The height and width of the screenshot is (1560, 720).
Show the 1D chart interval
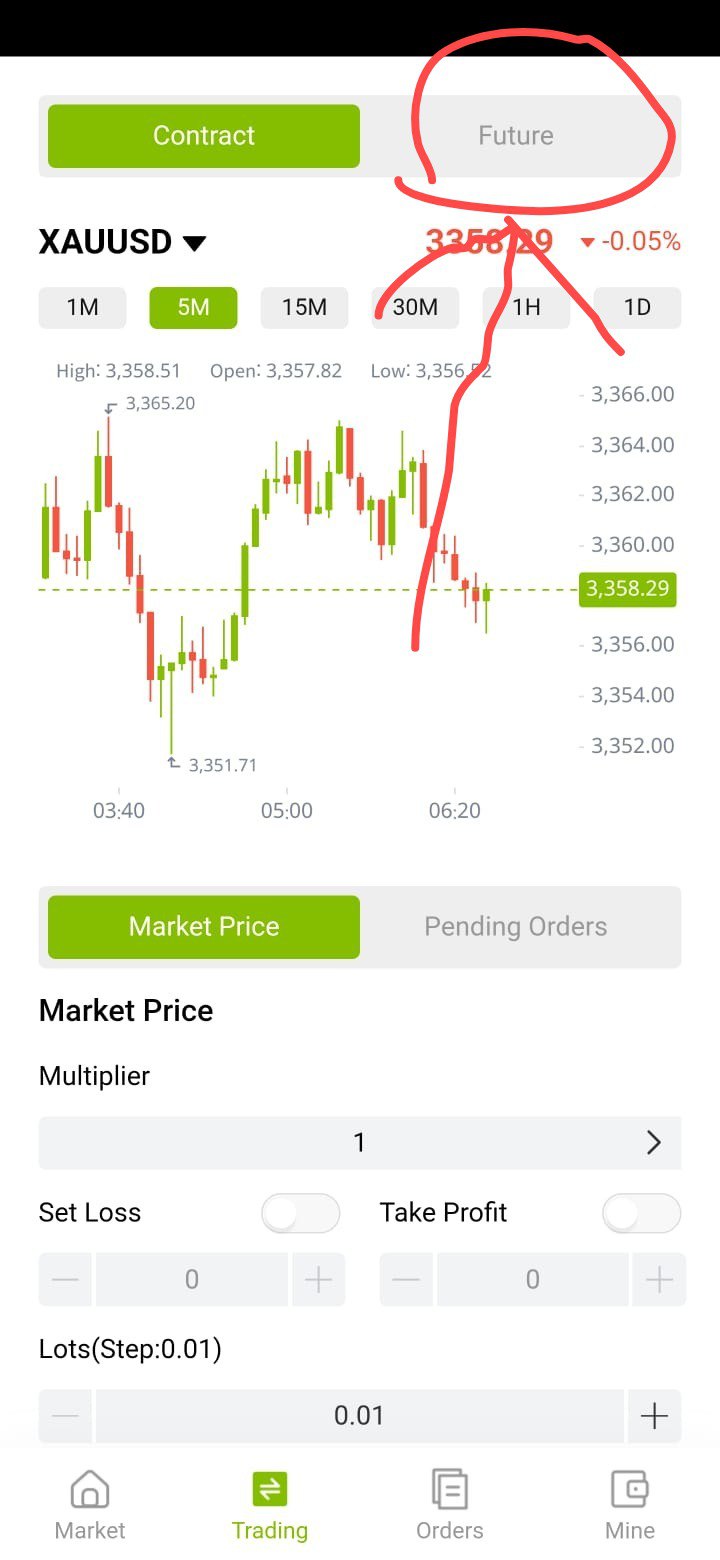click(638, 308)
